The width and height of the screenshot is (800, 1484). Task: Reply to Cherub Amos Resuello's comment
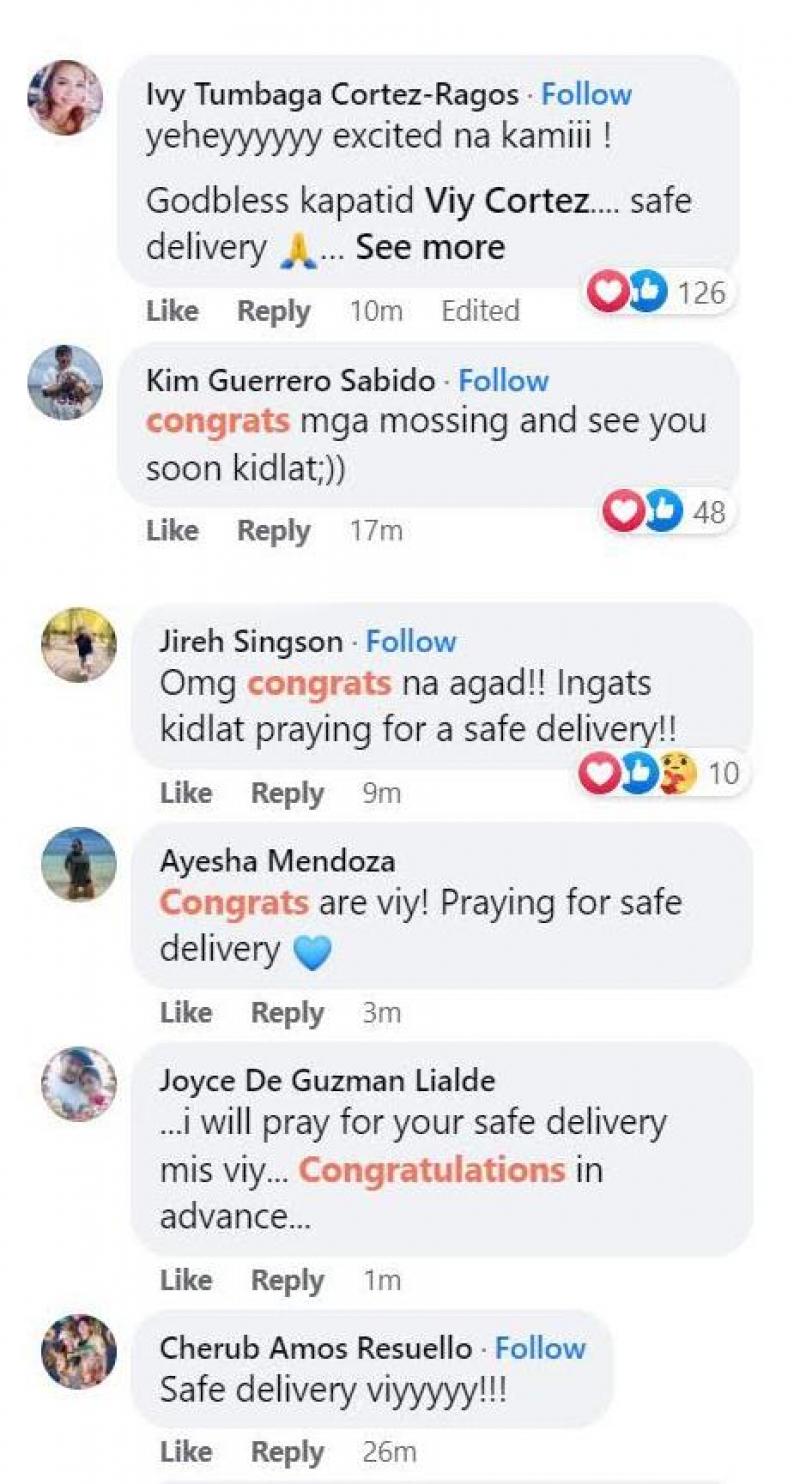[x=287, y=1452]
